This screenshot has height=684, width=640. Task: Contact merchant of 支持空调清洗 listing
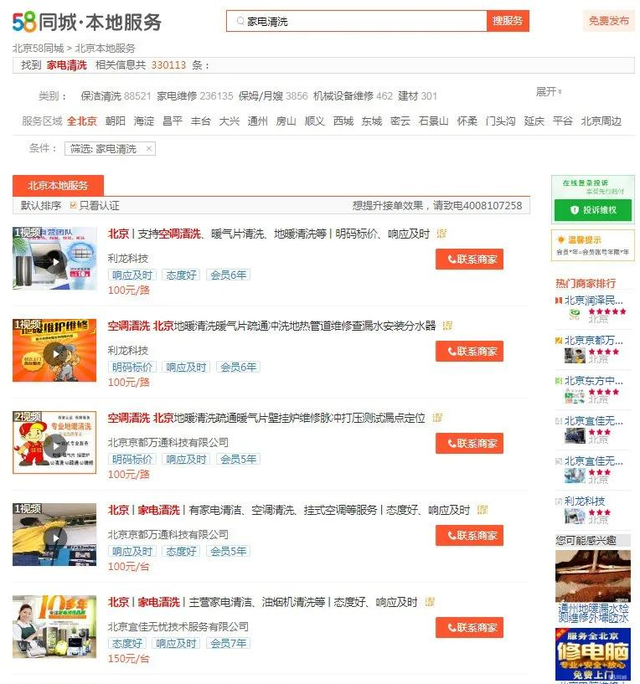(x=469, y=260)
